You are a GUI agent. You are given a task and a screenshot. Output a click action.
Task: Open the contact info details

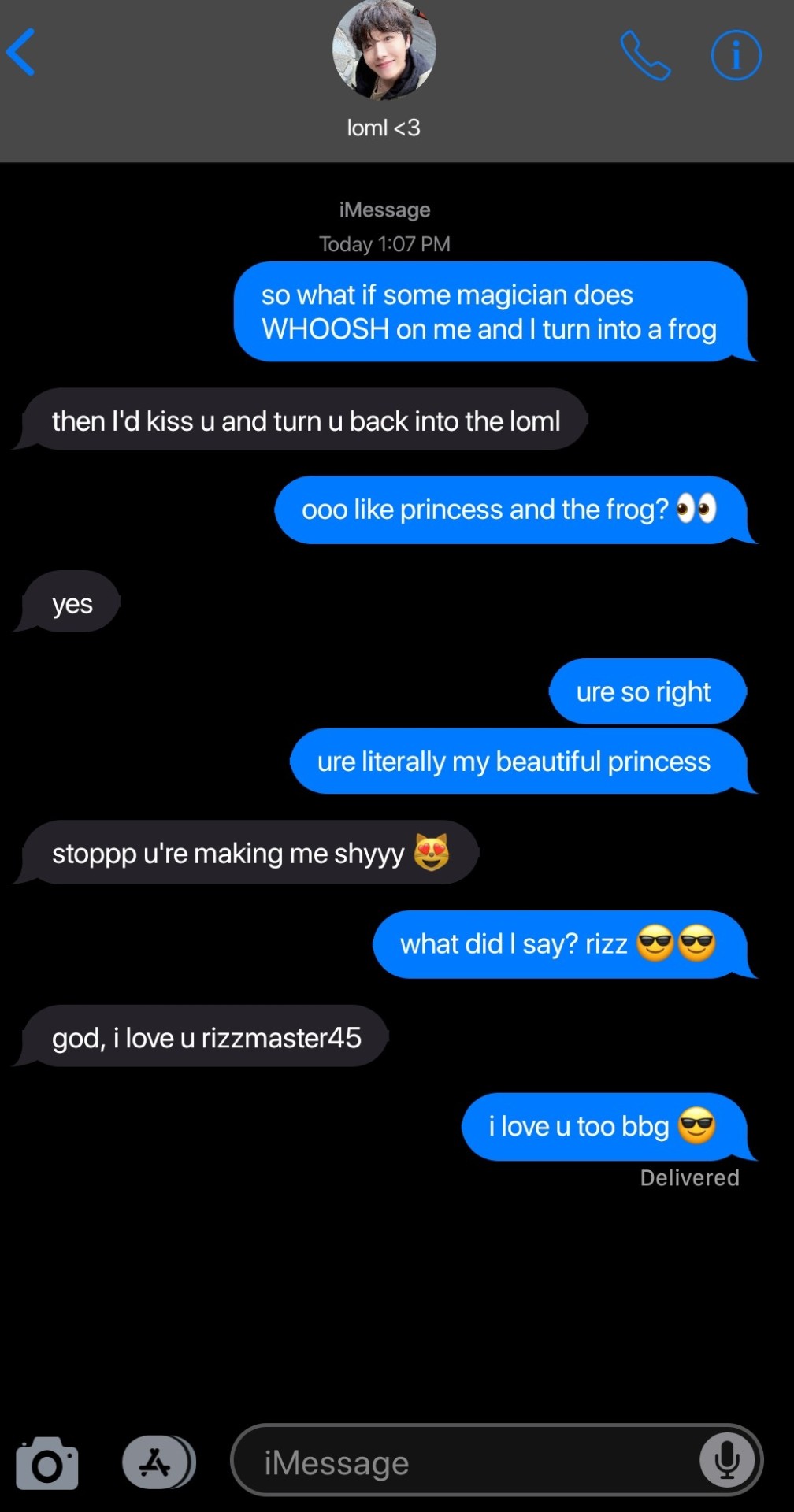[x=736, y=55]
